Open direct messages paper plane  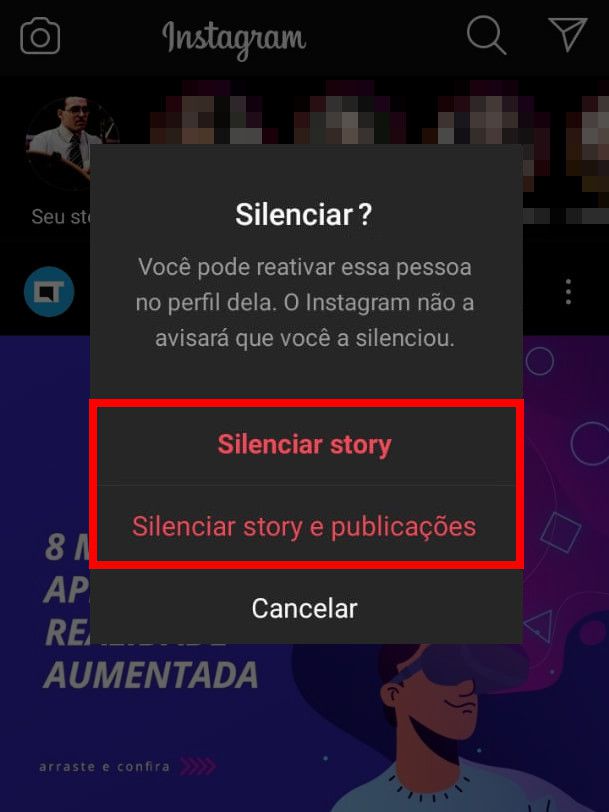[x=567, y=36]
